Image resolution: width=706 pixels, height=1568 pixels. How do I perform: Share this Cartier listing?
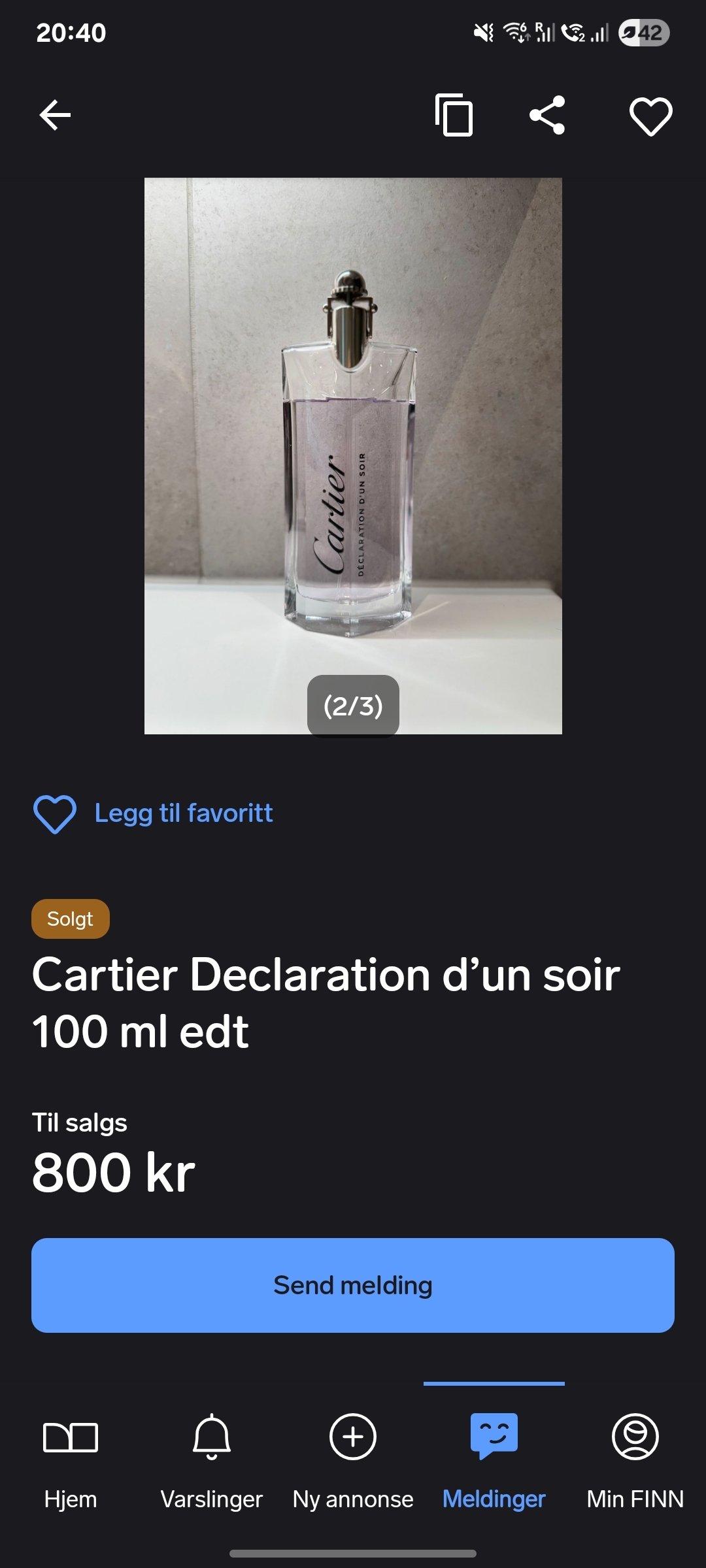547,116
